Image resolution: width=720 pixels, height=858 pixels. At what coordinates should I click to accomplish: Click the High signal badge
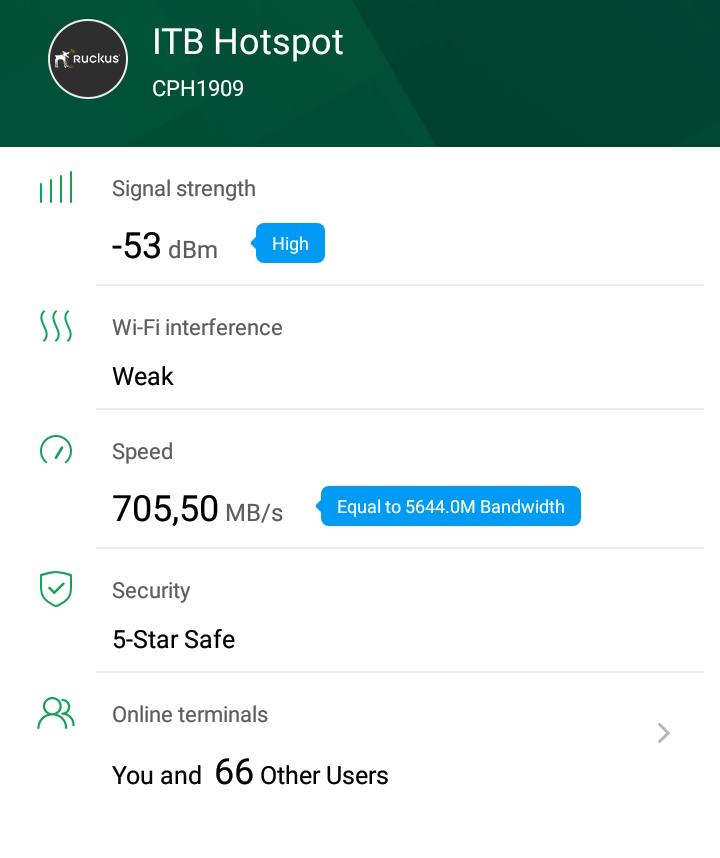tap(289, 243)
